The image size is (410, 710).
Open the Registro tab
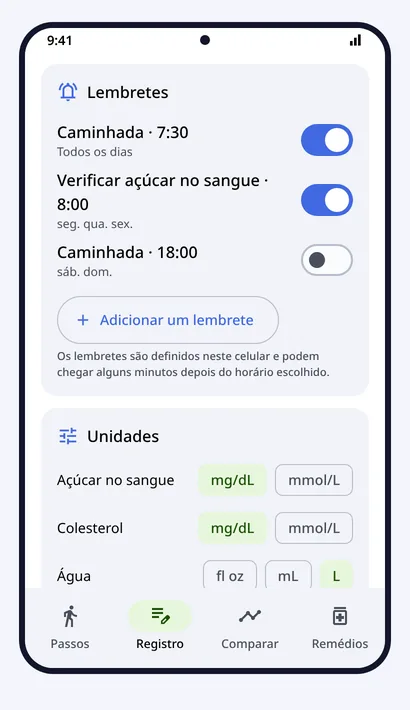coord(160,627)
